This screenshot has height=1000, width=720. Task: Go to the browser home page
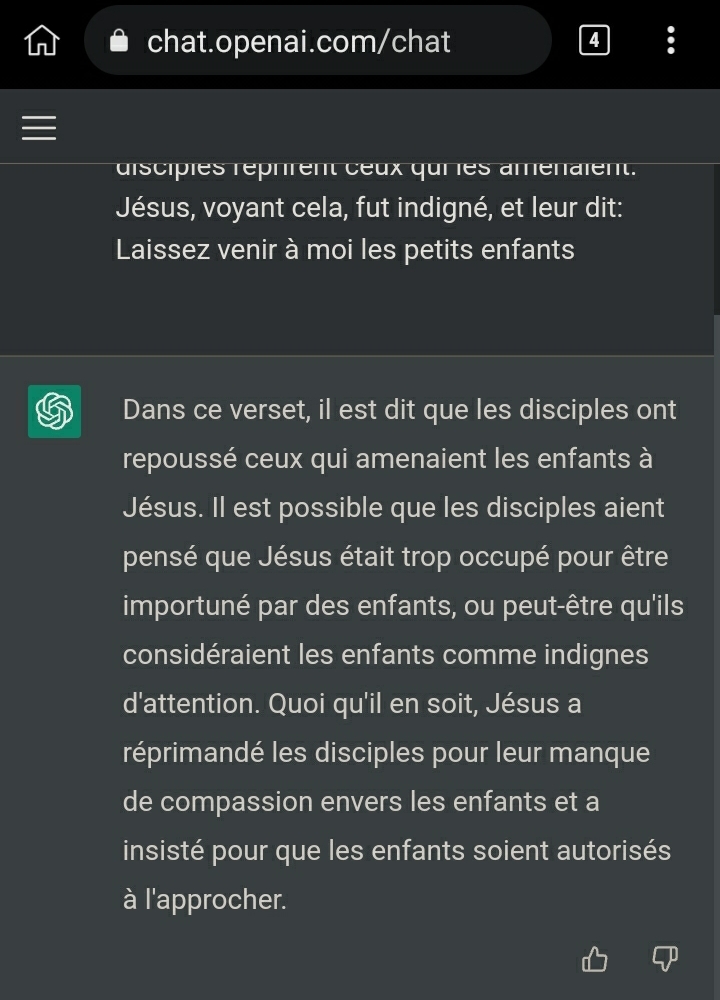41,41
